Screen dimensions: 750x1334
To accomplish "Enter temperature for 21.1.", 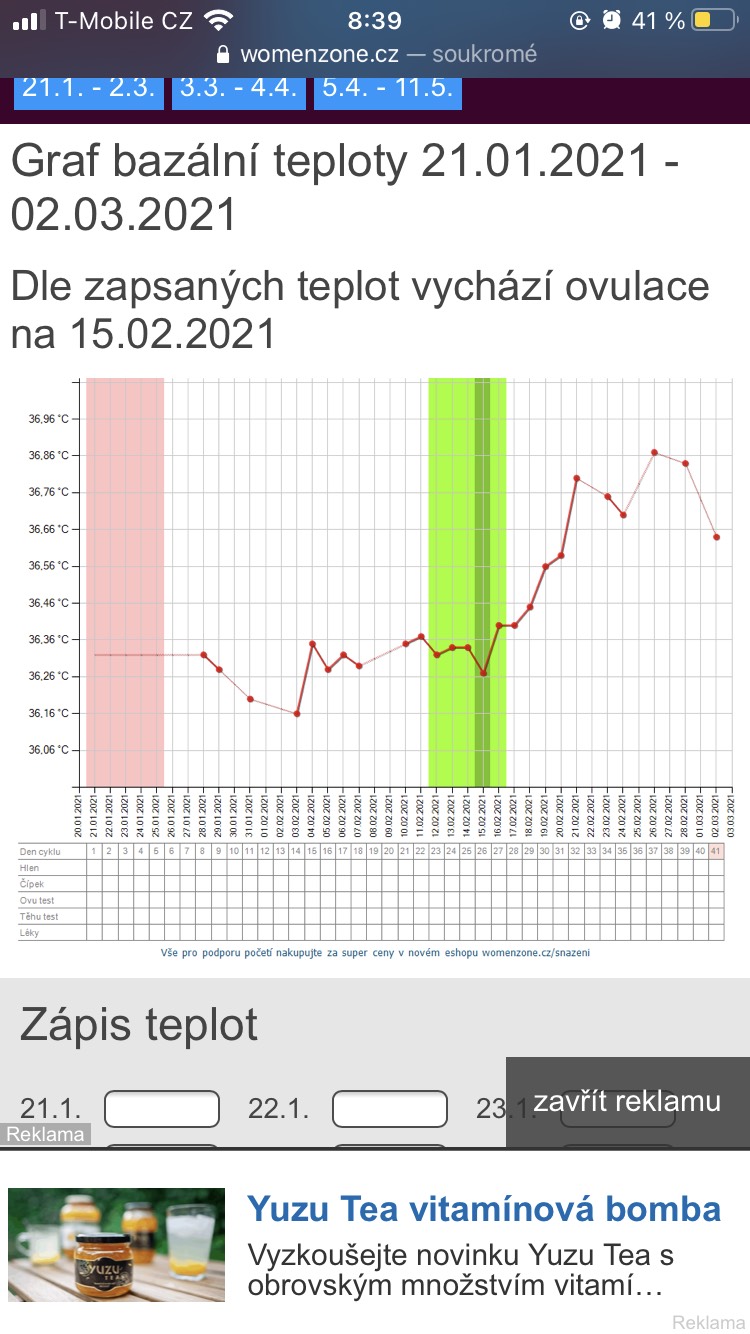I will tap(162, 1109).
